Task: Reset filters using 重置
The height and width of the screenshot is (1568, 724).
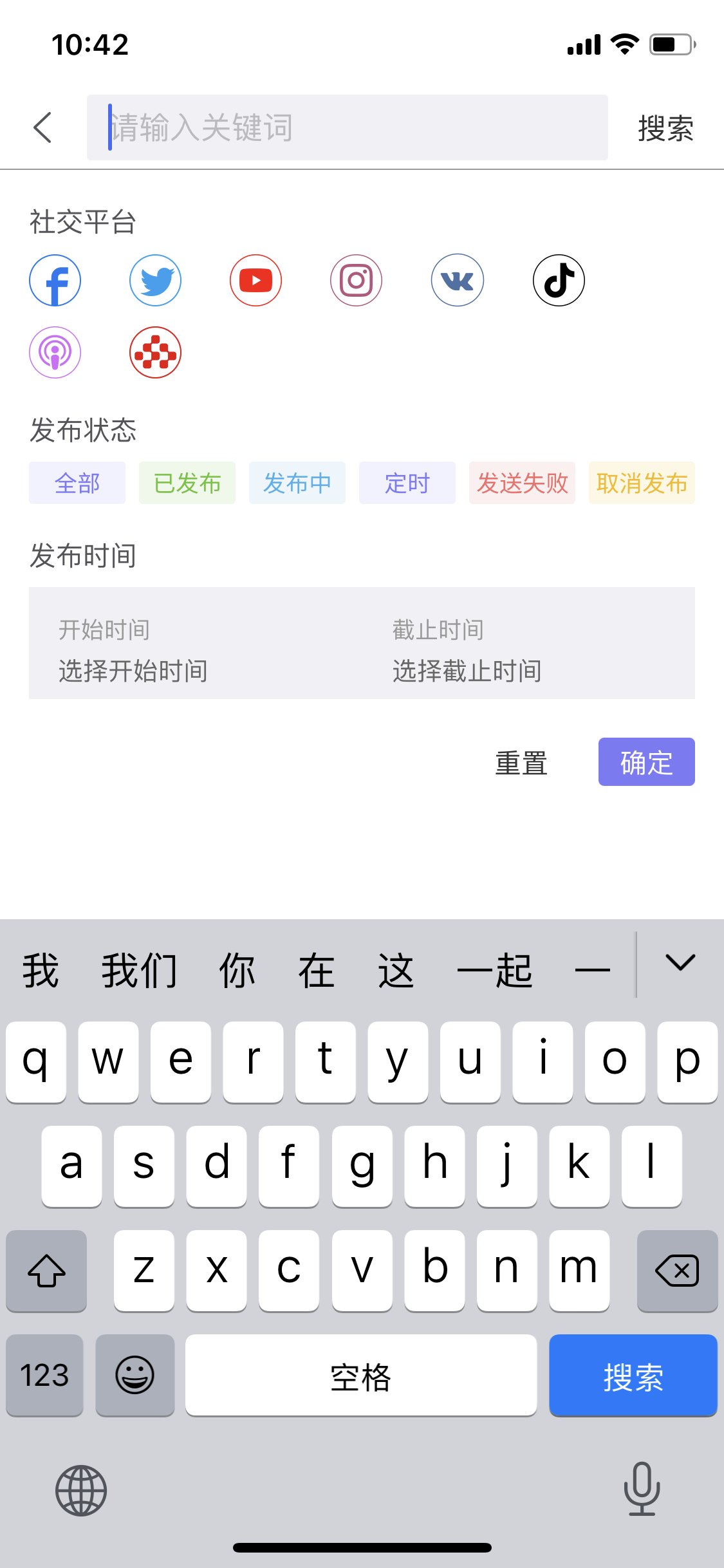Action: tap(522, 762)
